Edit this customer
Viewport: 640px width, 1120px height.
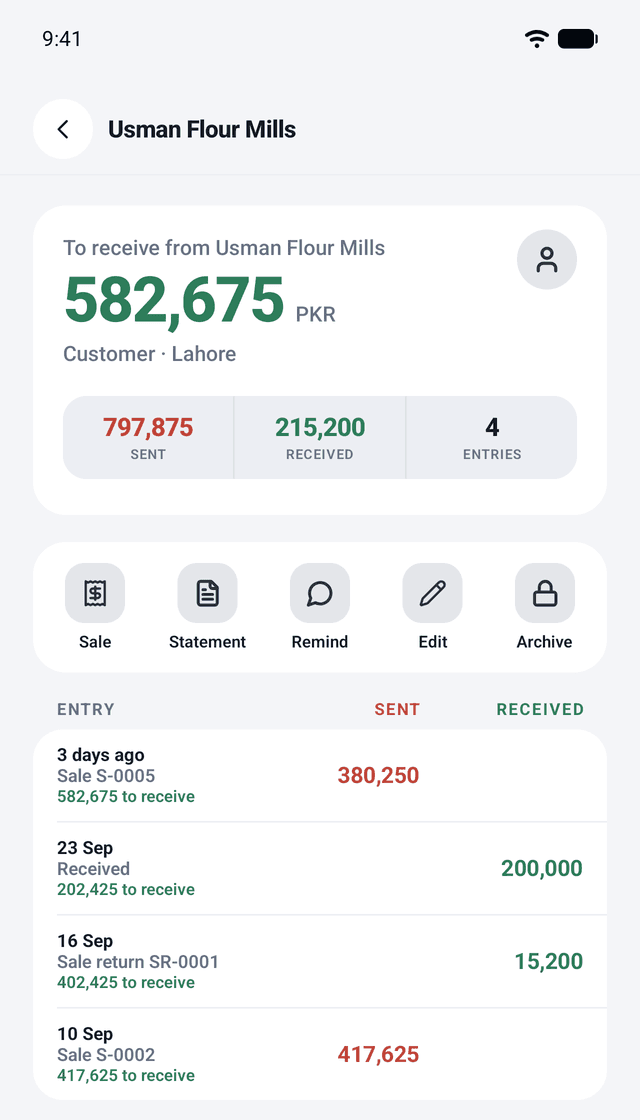pyautogui.click(x=433, y=607)
